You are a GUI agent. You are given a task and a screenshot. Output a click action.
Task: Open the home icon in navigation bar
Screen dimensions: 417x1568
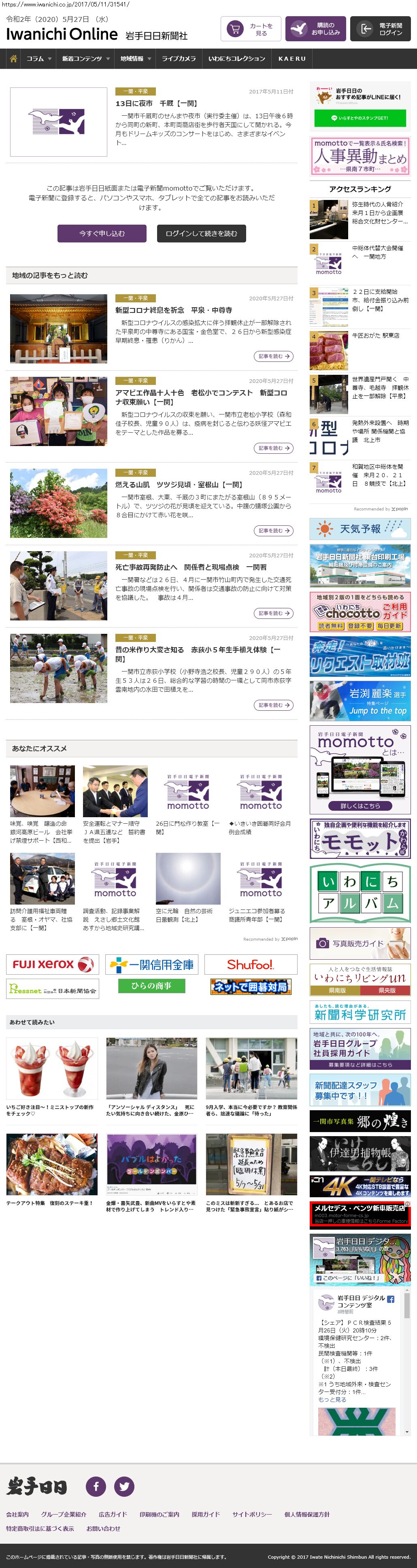coord(13,58)
